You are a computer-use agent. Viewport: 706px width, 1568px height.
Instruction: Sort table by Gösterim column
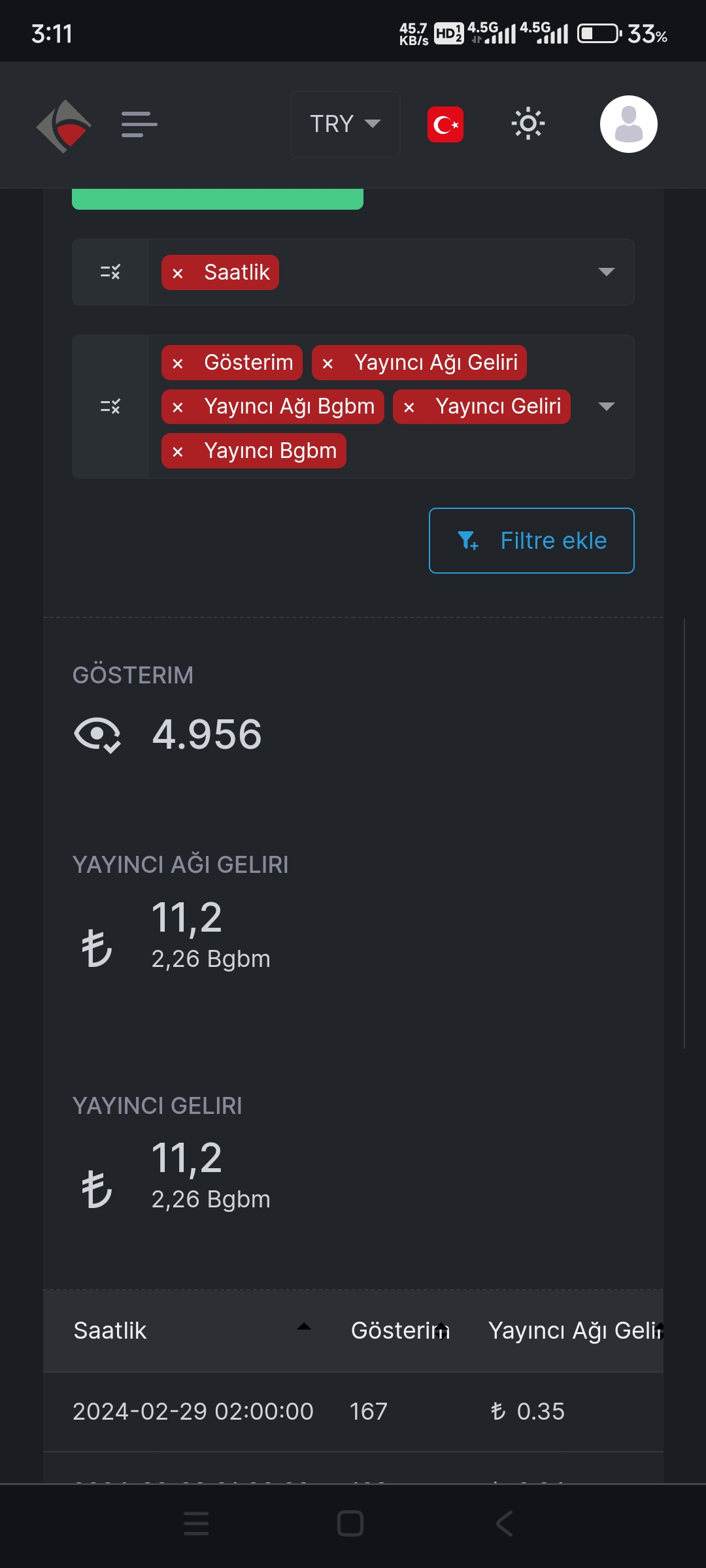click(400, 1330)
